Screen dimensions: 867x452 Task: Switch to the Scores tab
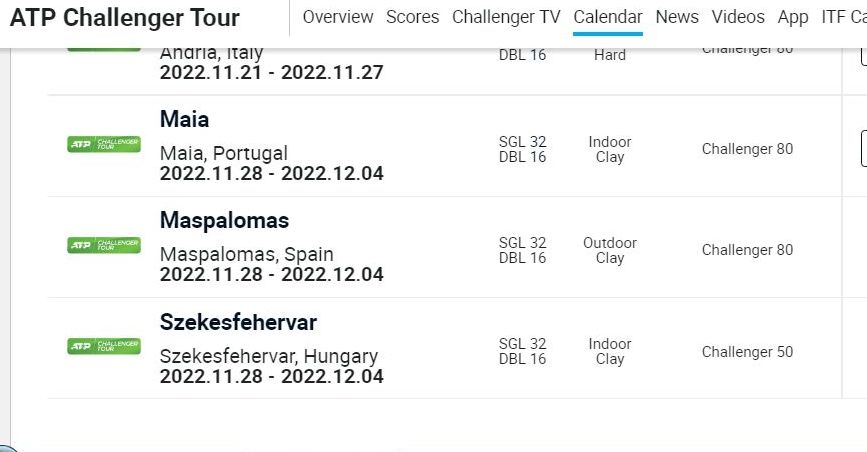click(x=412, y=17)
